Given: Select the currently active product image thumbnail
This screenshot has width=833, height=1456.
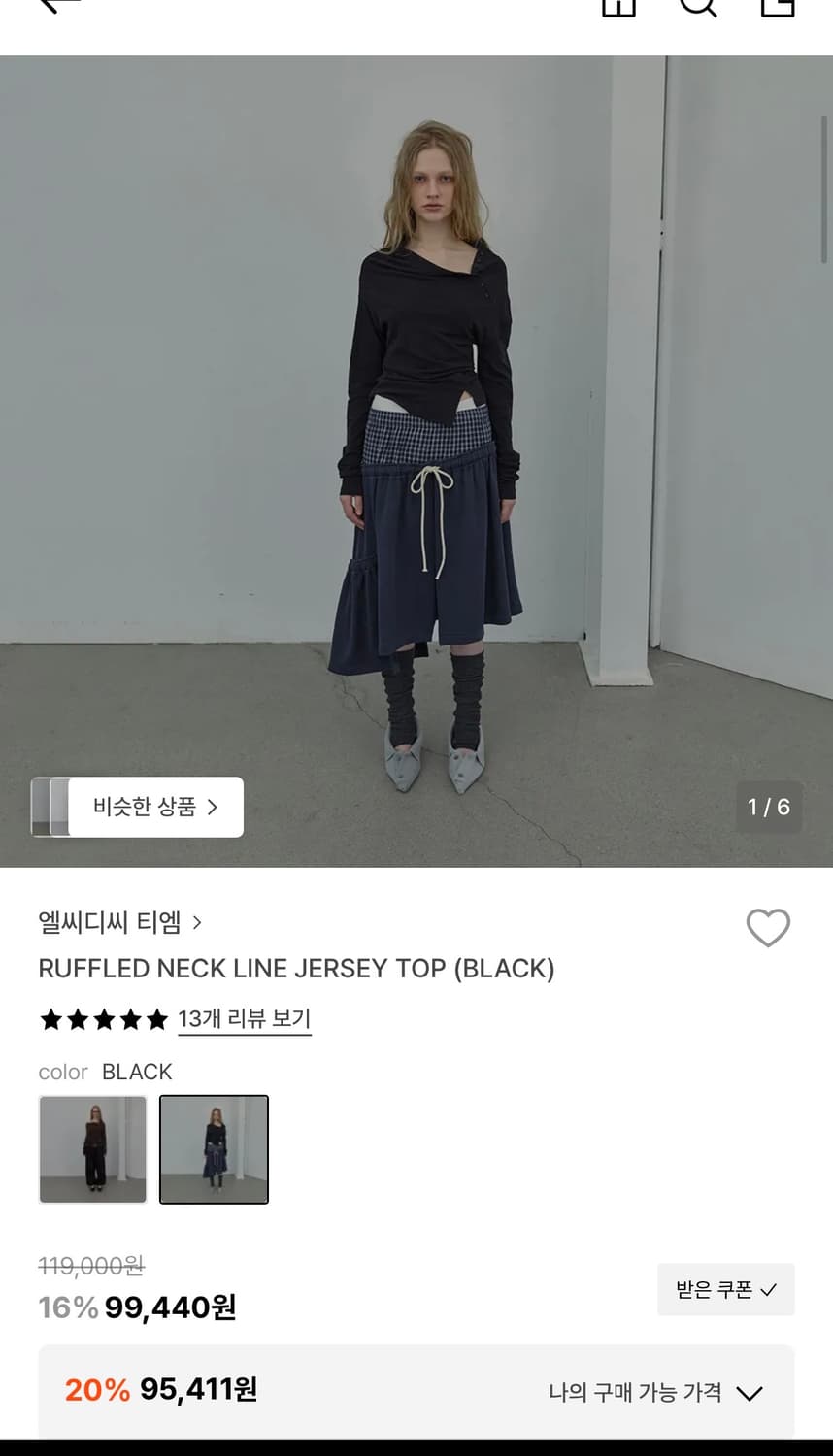Looking at the screenshot, I should (x=214, y=1149).
